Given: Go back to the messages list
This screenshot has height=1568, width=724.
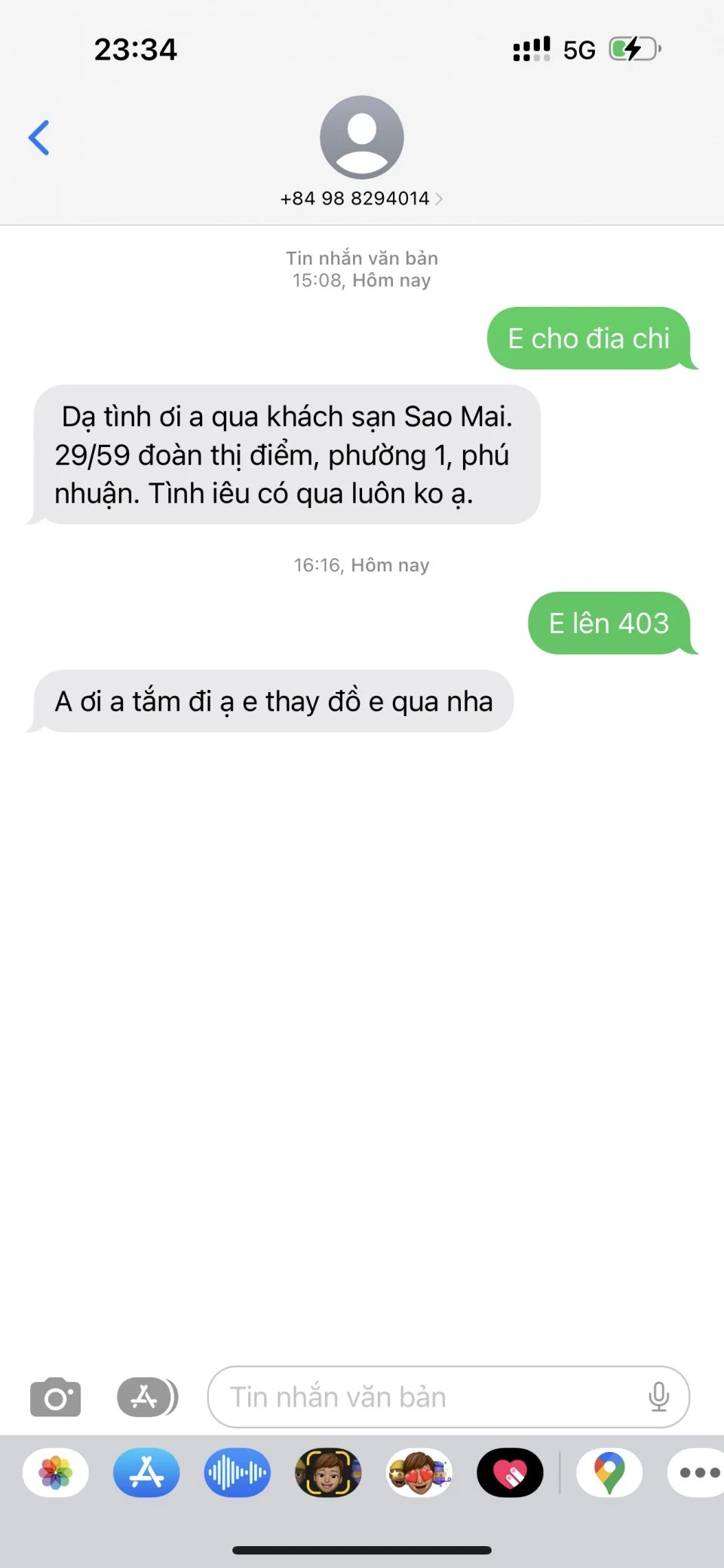Looking at the screenshot, I should pyautogui.click(x=39, y=138).
